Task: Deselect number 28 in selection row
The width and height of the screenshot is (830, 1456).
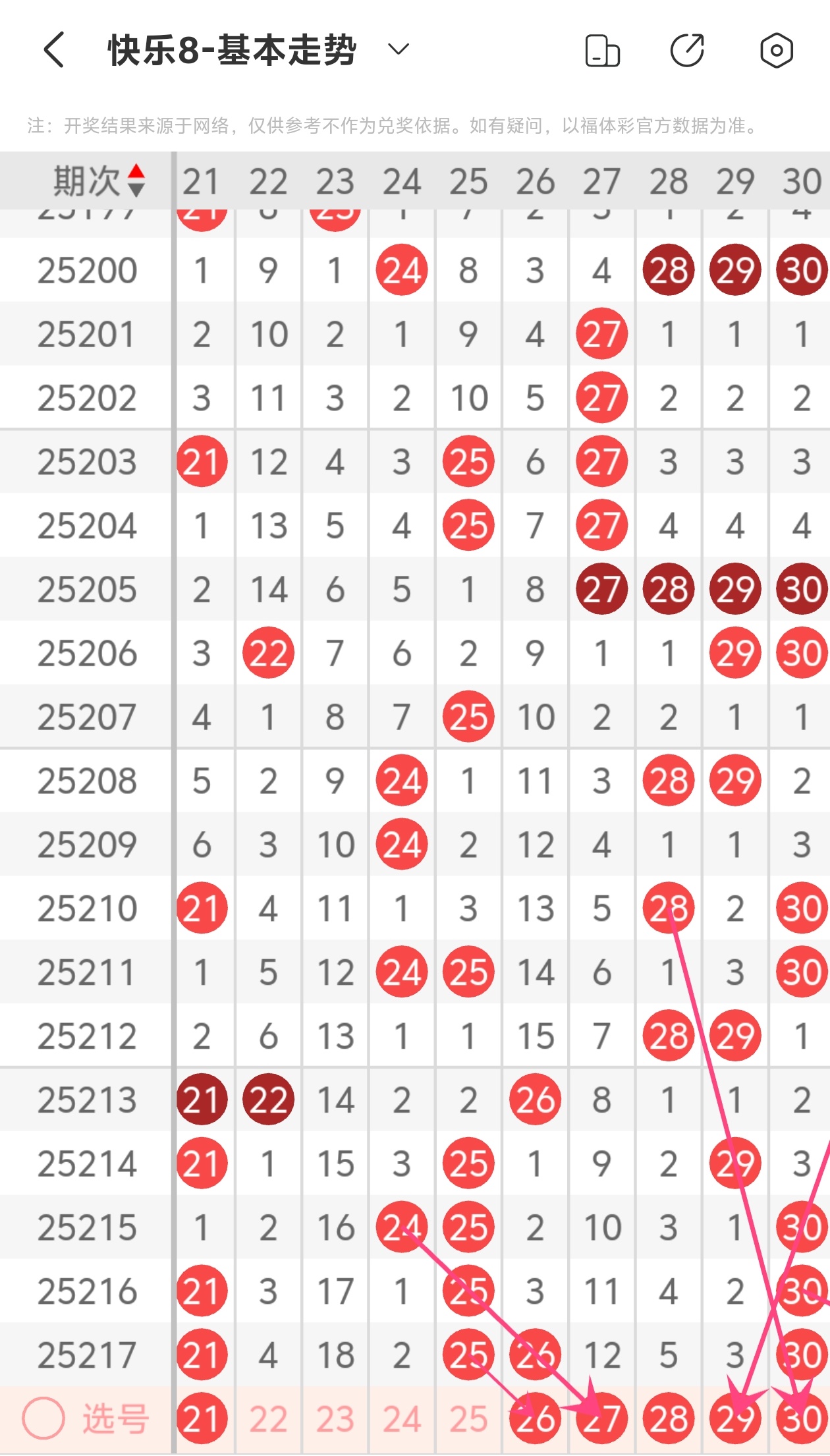Action: (x=669, y=1418)
